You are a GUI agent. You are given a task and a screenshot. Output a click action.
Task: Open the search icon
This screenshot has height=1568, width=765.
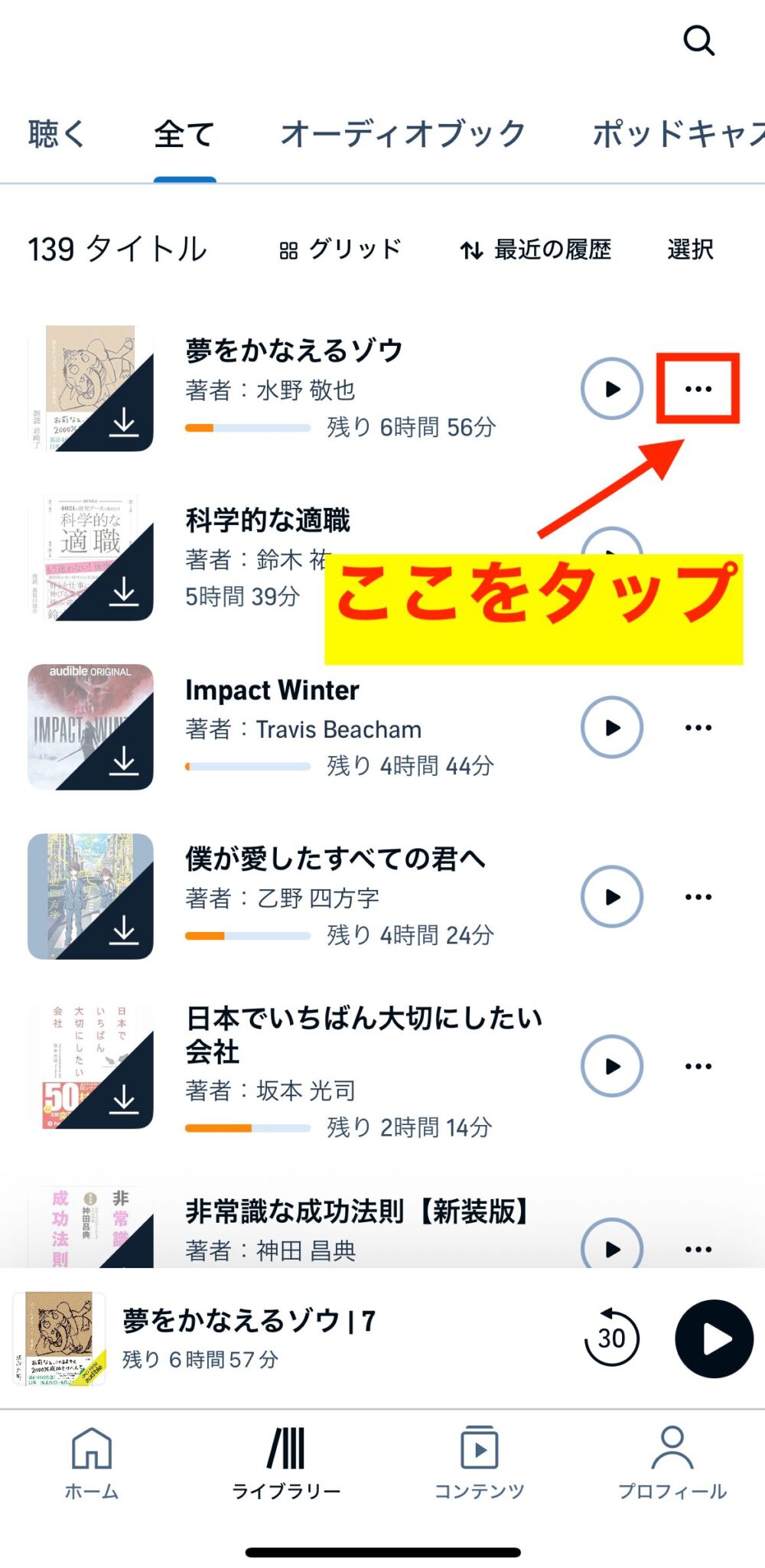click(x=698, y=41)
